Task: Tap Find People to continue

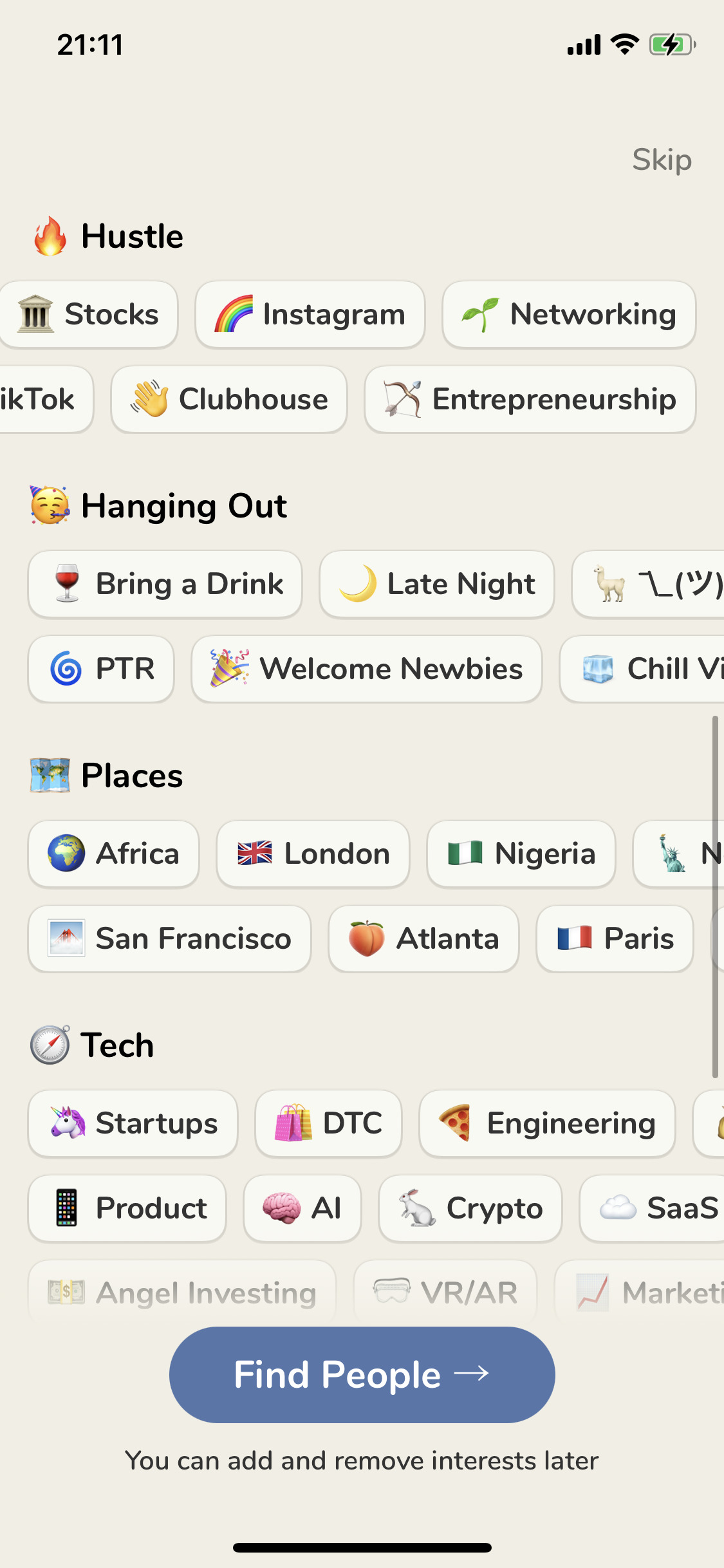Action: pyautogui.click(x=362, y=1375)
